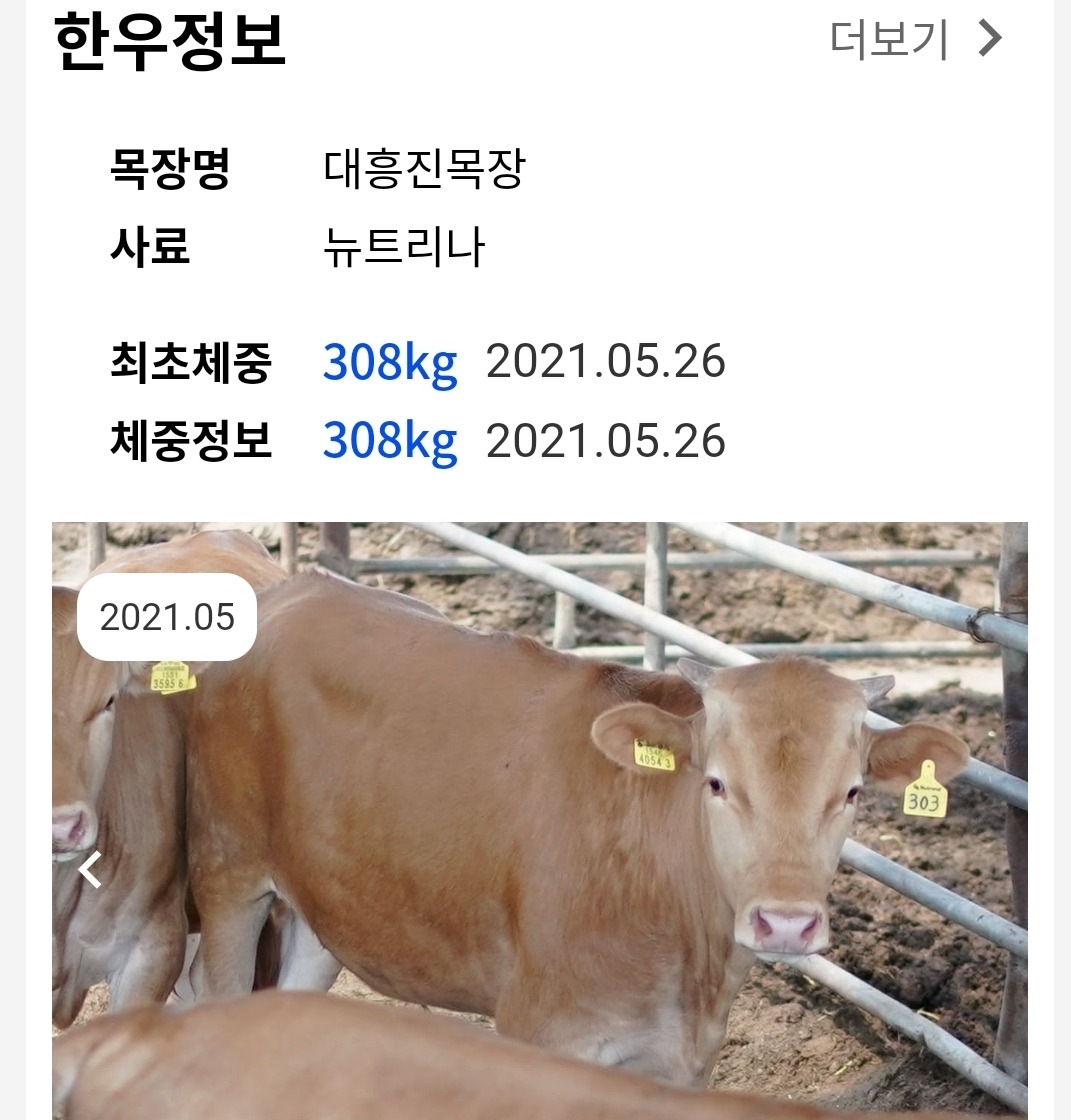
Task: Open the 2021.05 cow photo
Action: pyautogui.click(x=540, y=820)
